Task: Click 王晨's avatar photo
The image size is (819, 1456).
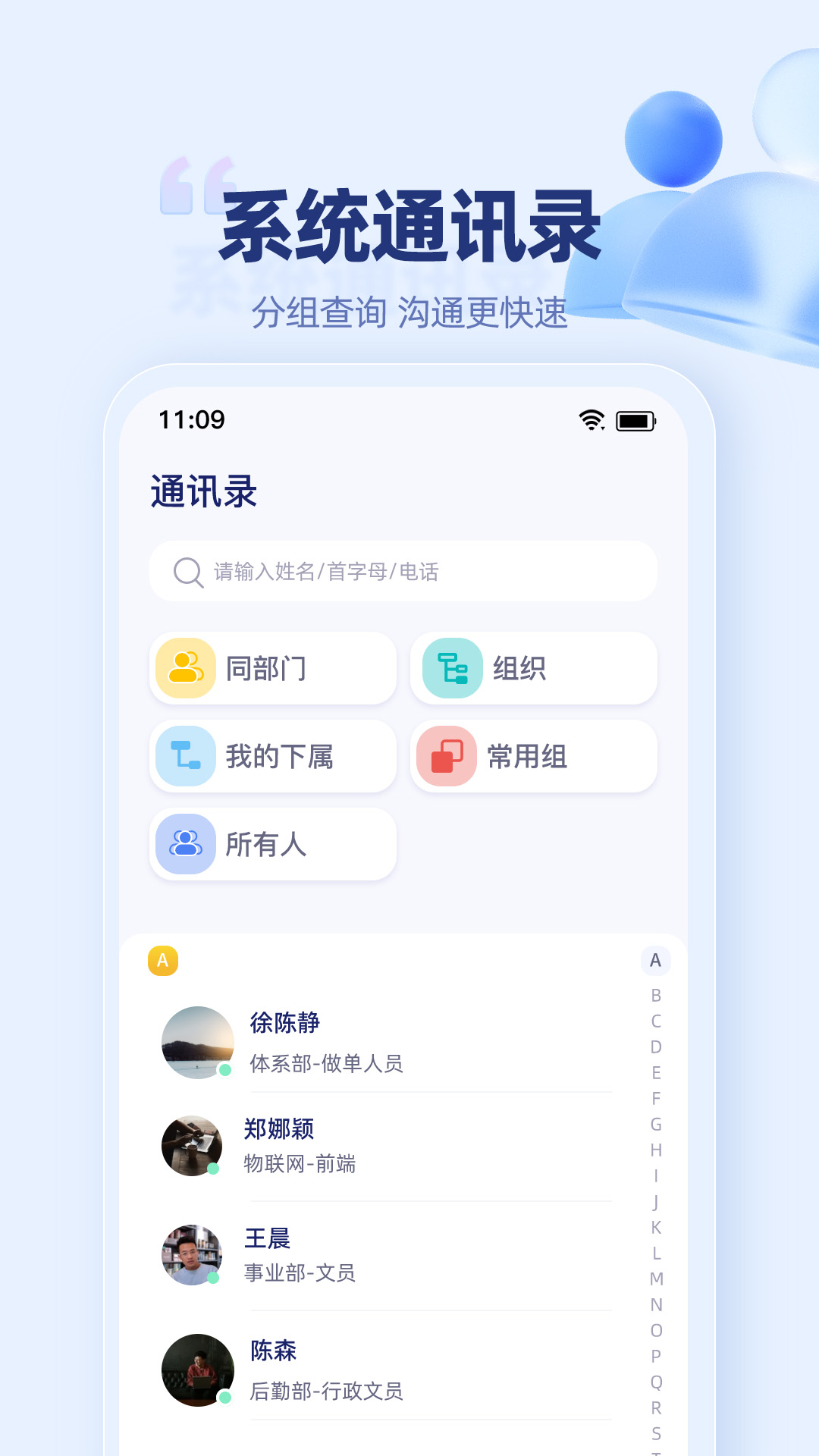Action: click(x=191, y=1255)
